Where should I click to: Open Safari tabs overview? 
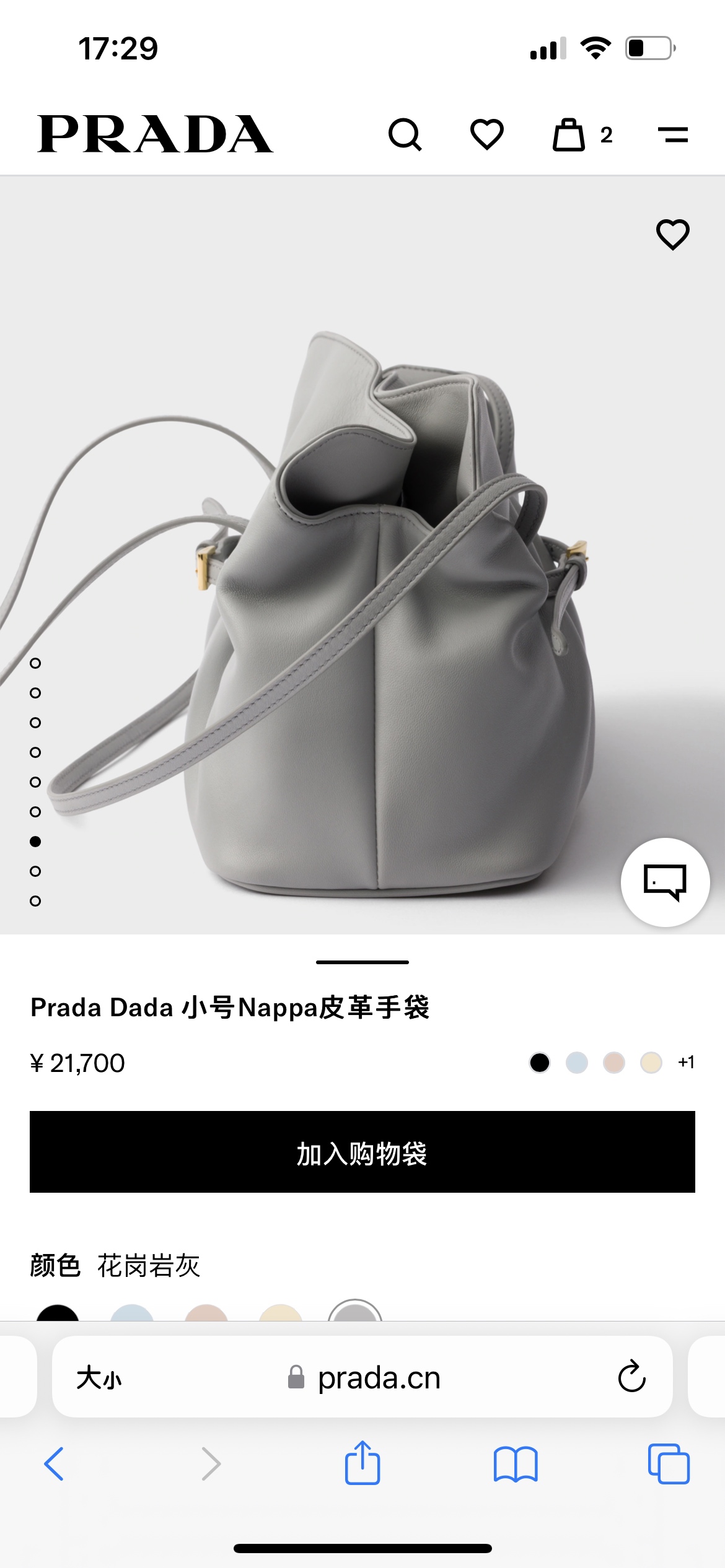[x=669, y=1464]
